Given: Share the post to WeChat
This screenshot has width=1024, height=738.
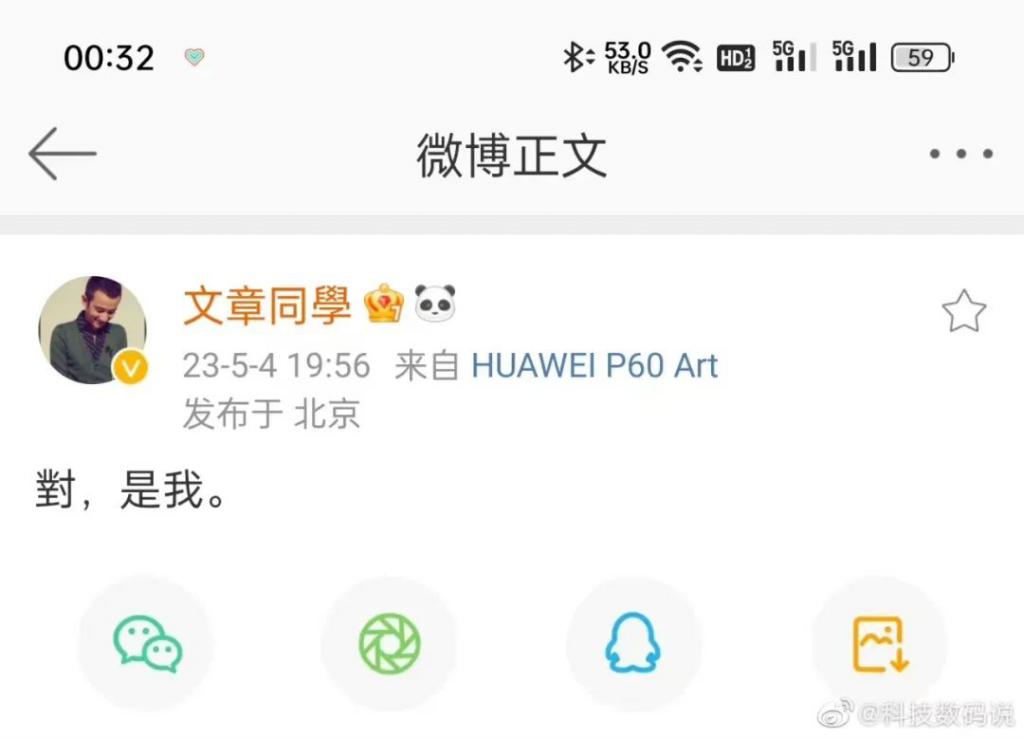Looking at the screenshot, I should point(146,643).
